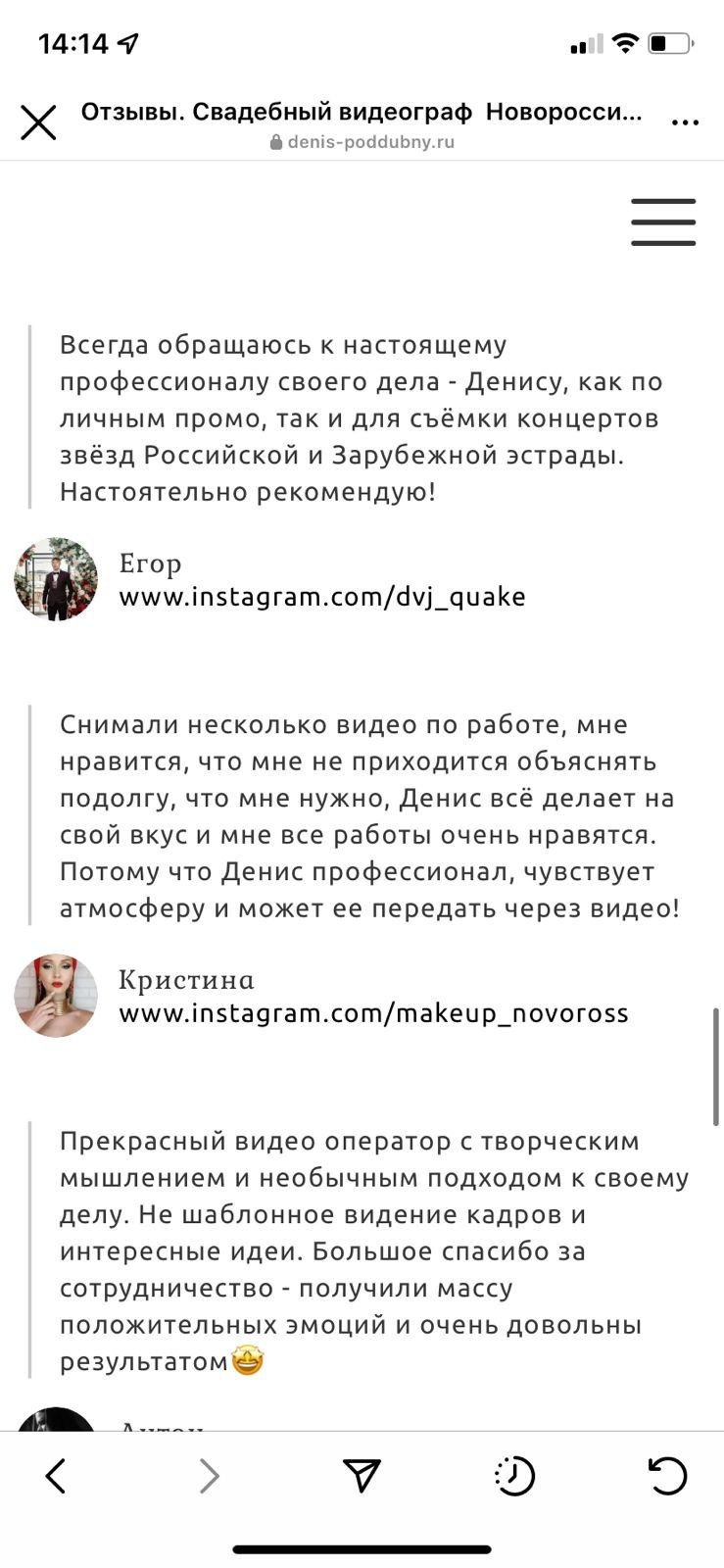This screenshot has width=724, height=1568.
Task: Reload the reviews page
Action: 670,1475
